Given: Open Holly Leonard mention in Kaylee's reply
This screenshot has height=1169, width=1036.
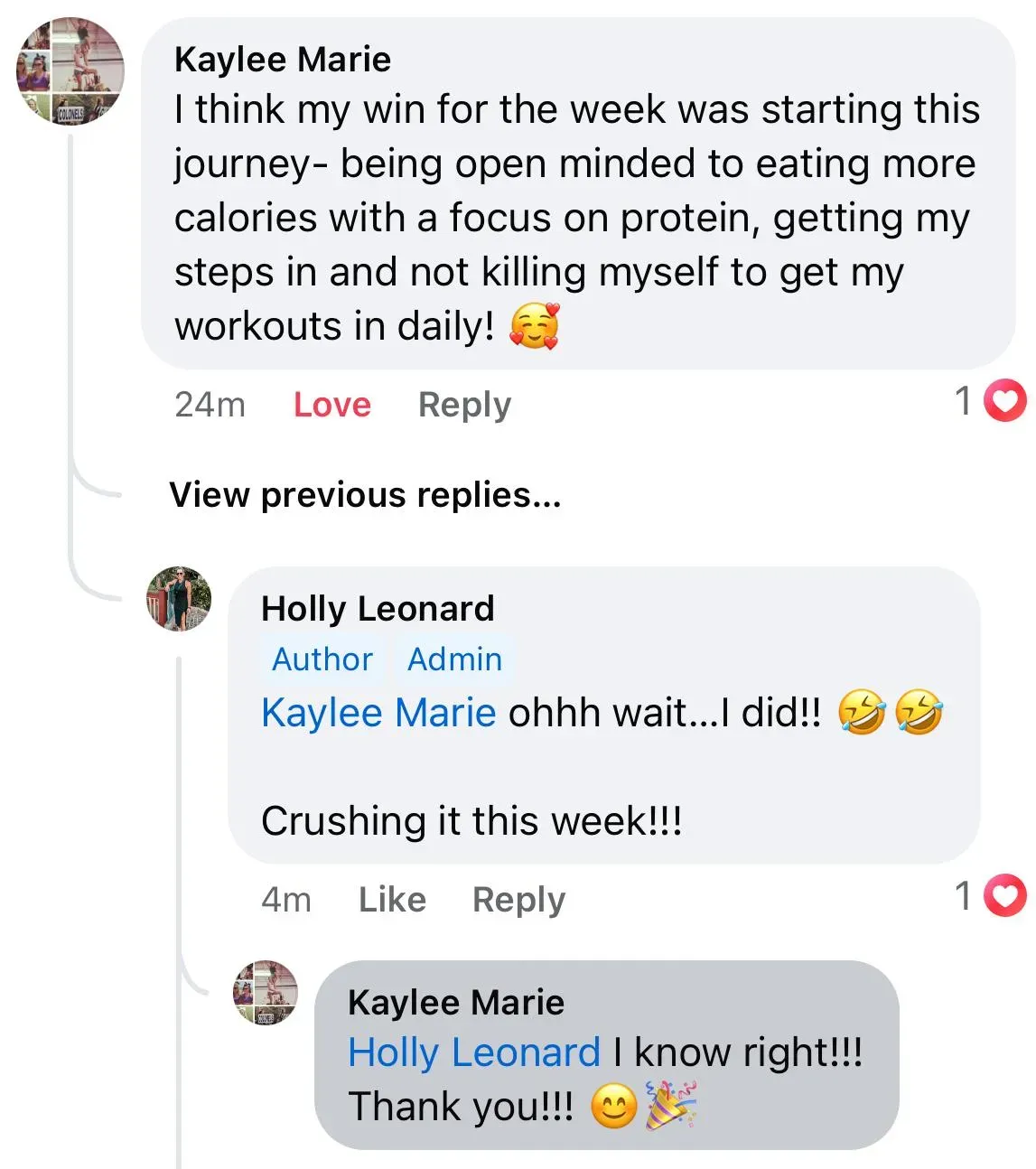Looking at the screenshot, I should click(x=474, y=1052).
